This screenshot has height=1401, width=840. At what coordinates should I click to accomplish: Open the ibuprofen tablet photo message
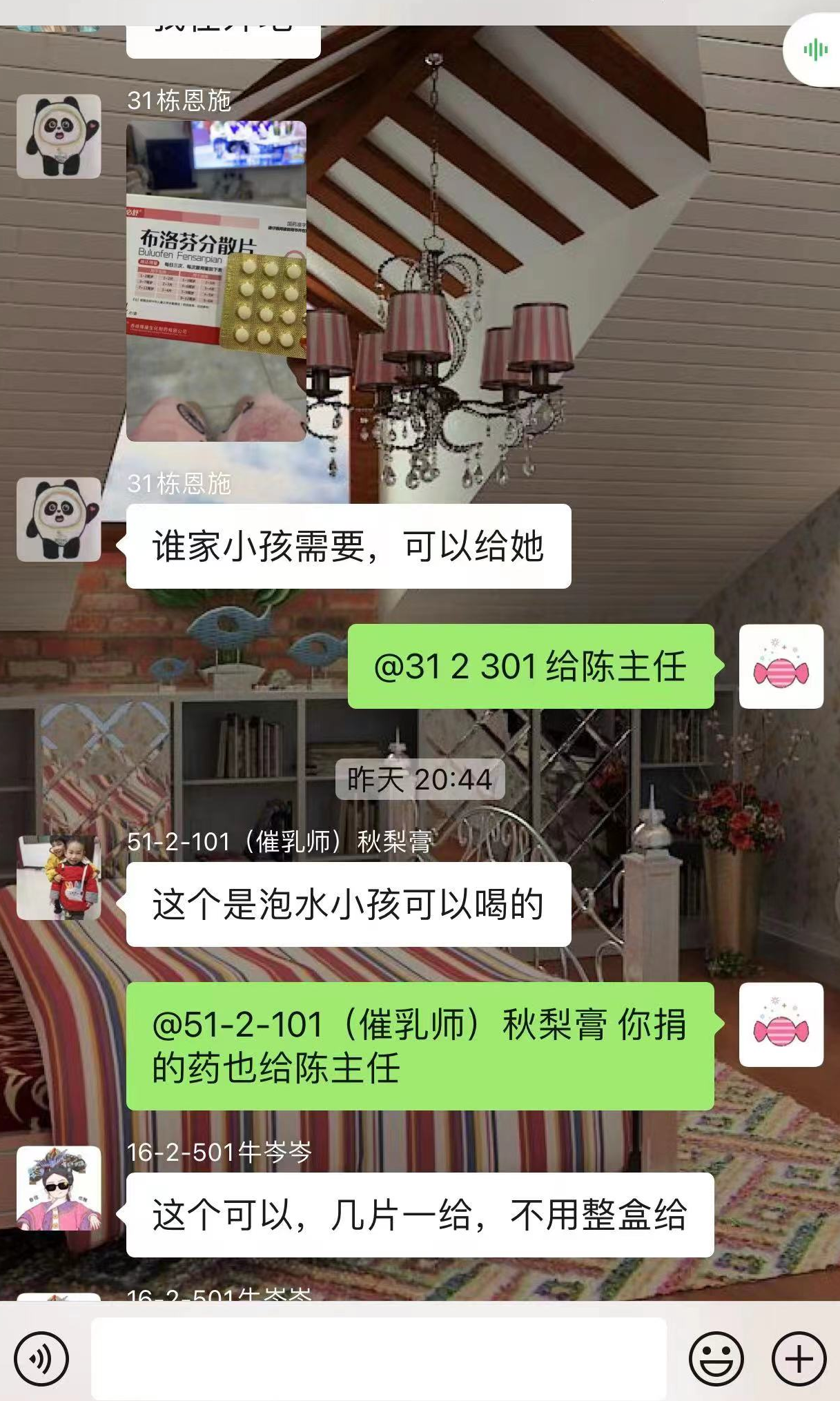(216, 281)
